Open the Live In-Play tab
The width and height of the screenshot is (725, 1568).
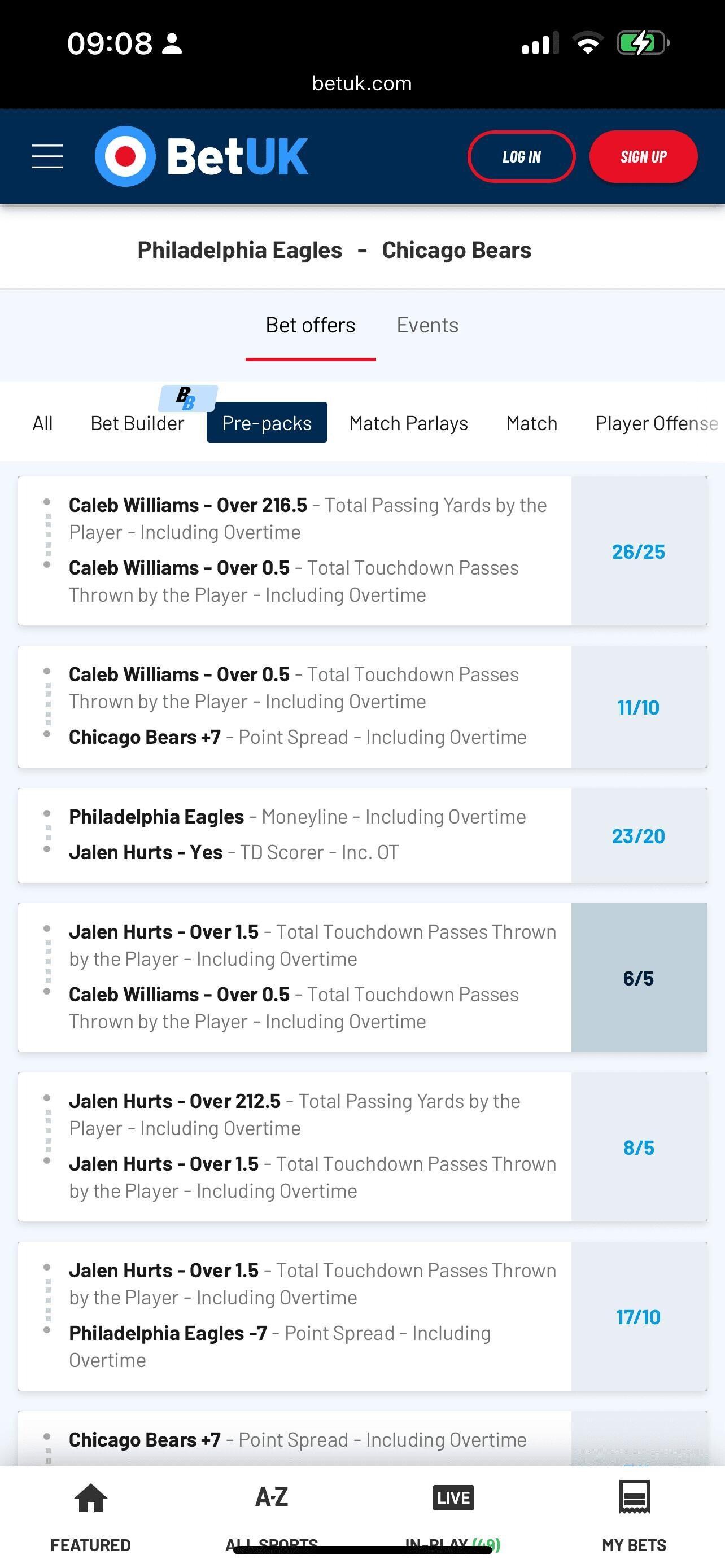click(453, 1516)
